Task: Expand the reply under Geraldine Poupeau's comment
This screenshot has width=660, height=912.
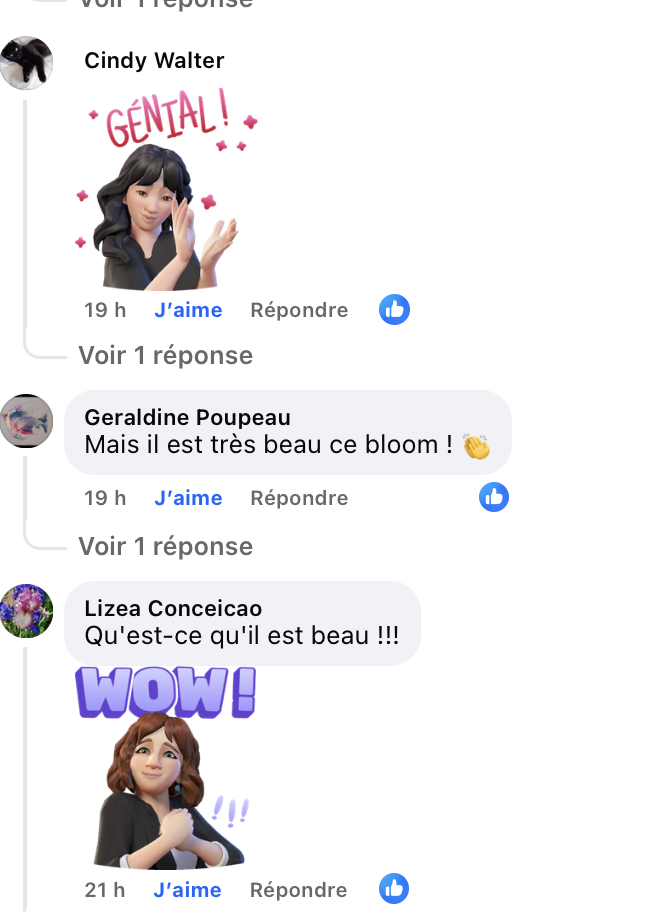Action: pyautogui.click(x=165, y=546)
